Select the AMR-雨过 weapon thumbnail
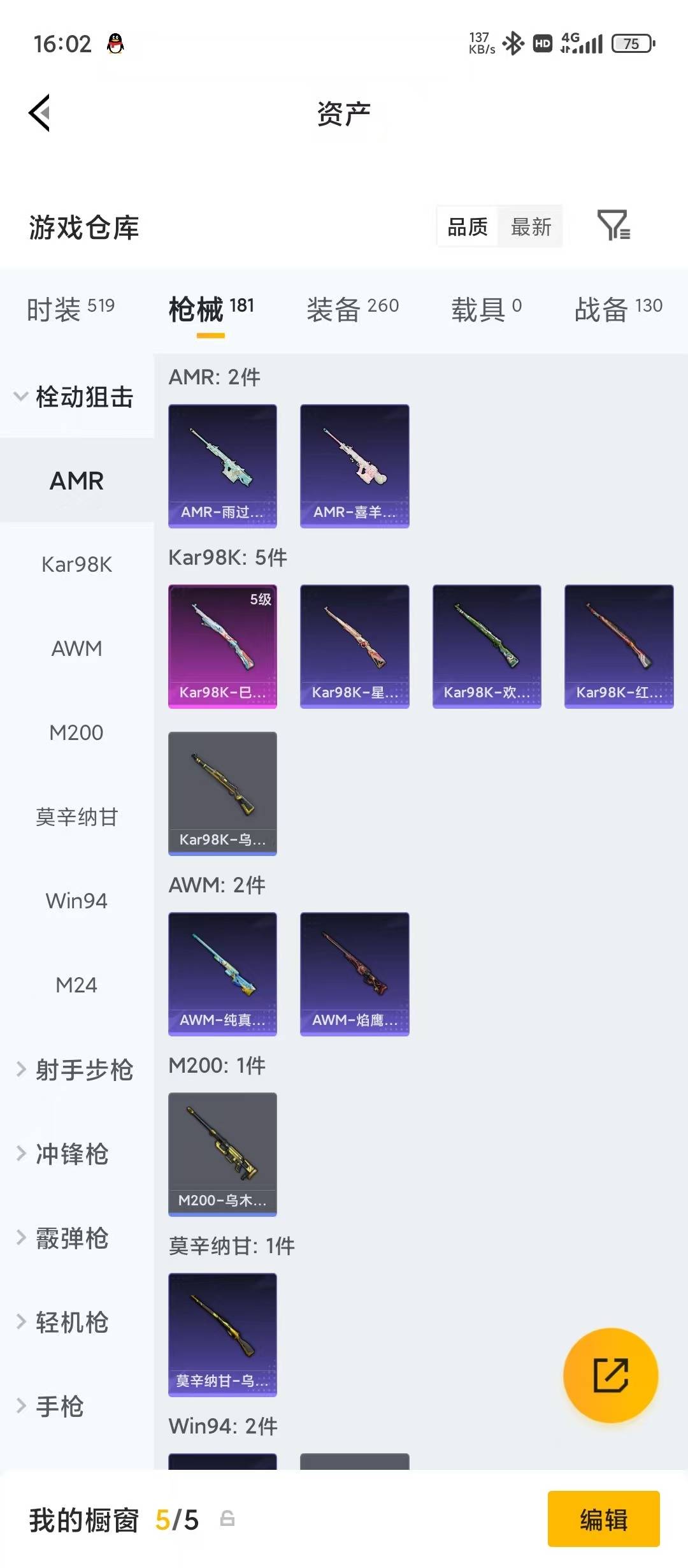The width and height of the screenshot is (688, 1568). click(x=222, y=464)
